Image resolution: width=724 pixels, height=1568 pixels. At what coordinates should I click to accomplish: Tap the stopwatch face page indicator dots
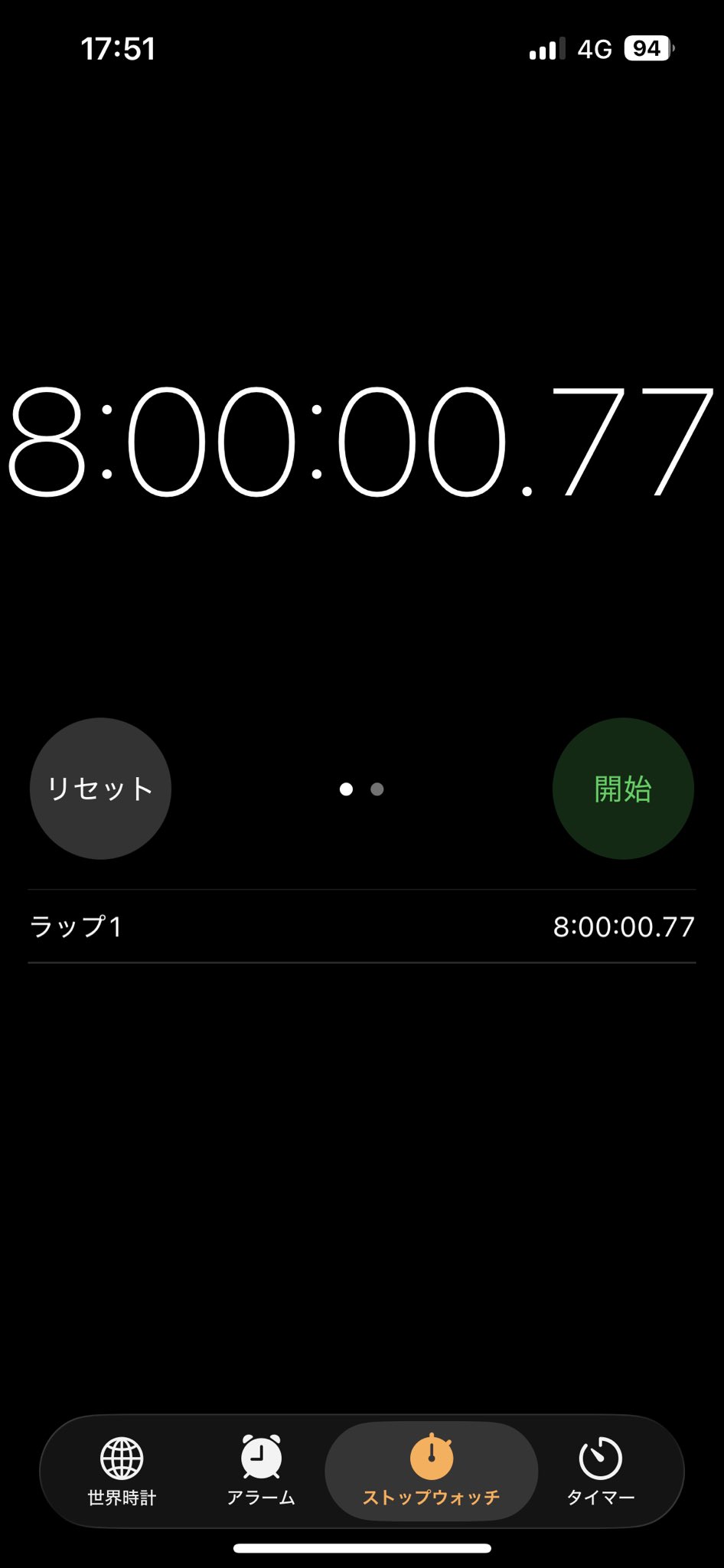pyautogui.click(x=361, y=789)
